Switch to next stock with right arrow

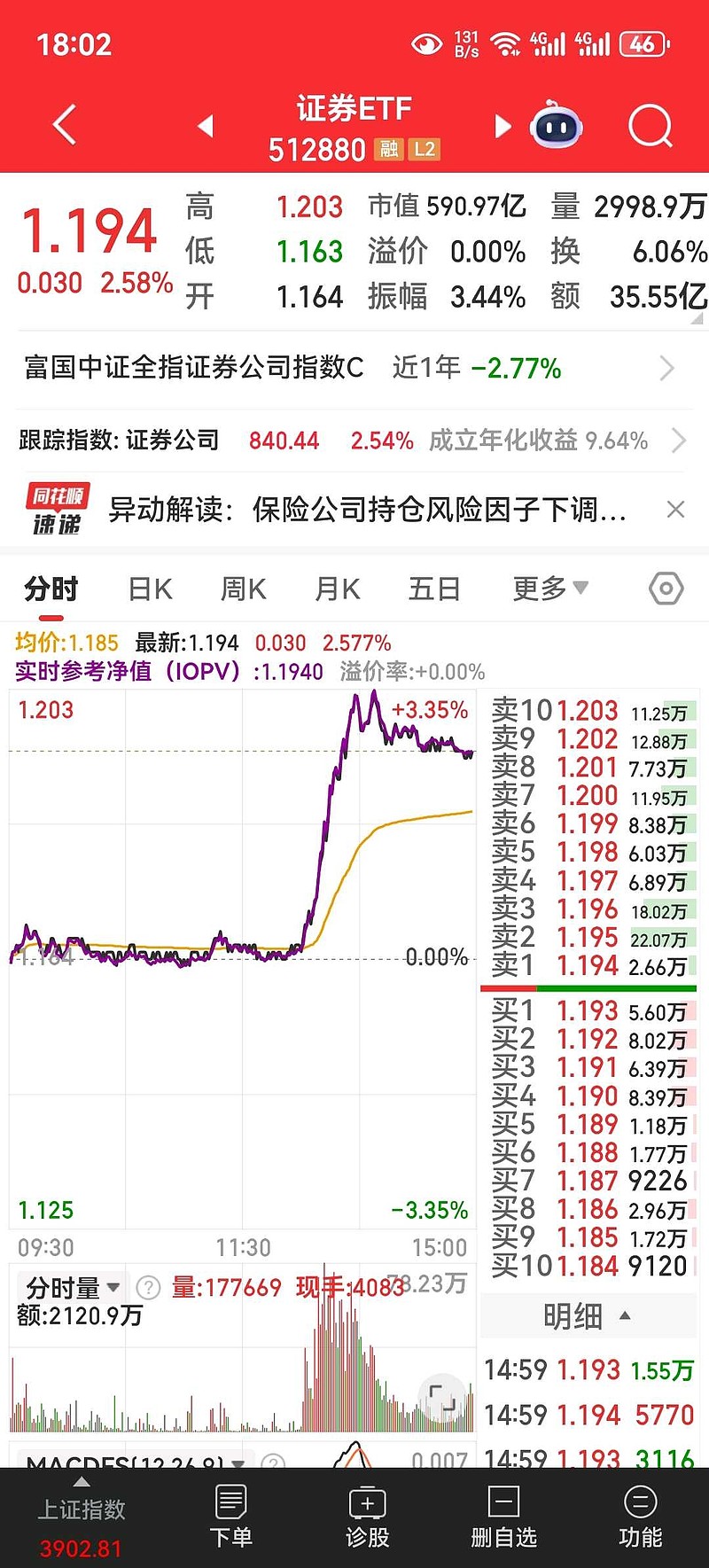(502, 125)
